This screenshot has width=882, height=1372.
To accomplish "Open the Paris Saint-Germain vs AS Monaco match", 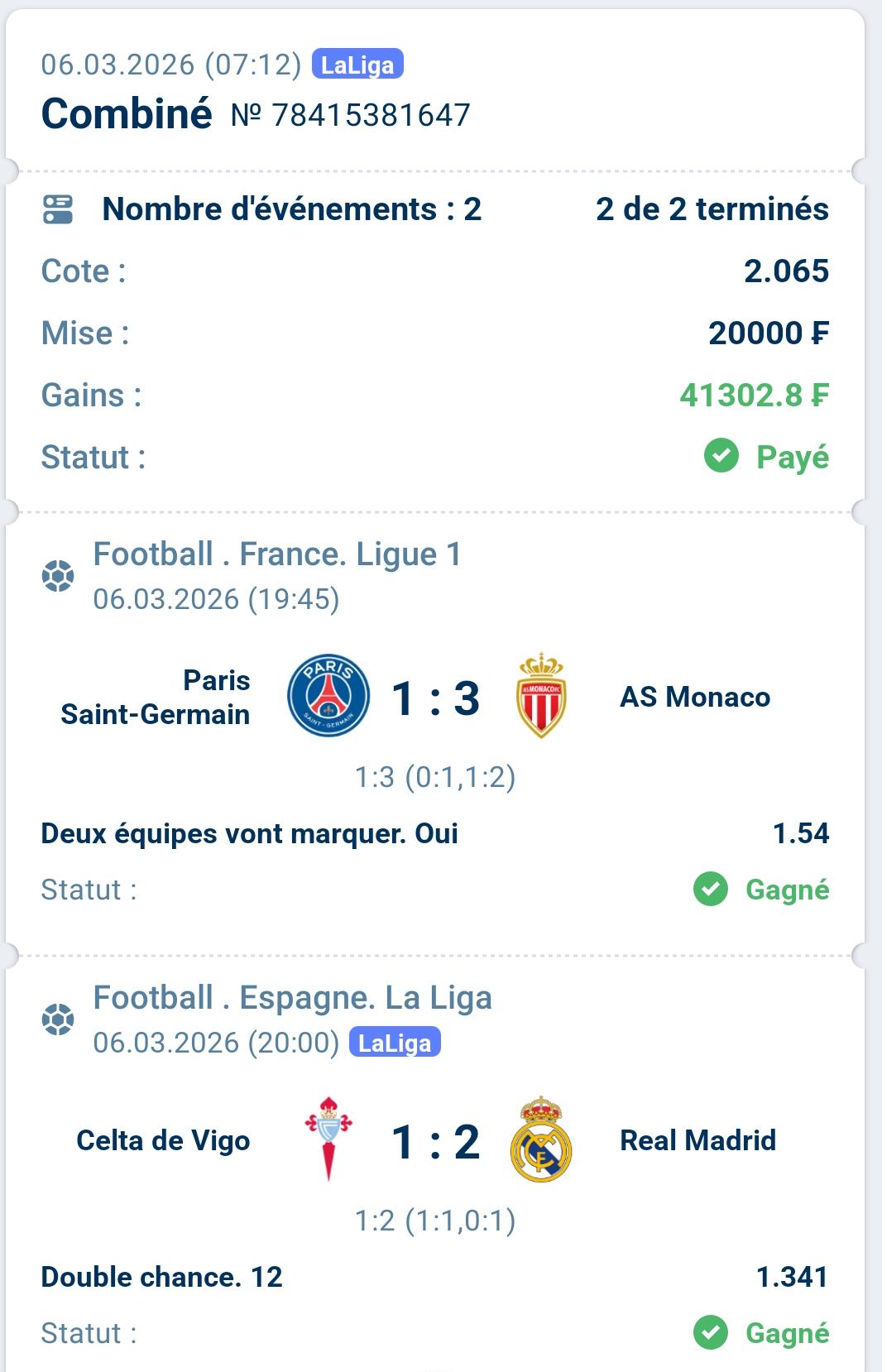I will coord(435,698).
